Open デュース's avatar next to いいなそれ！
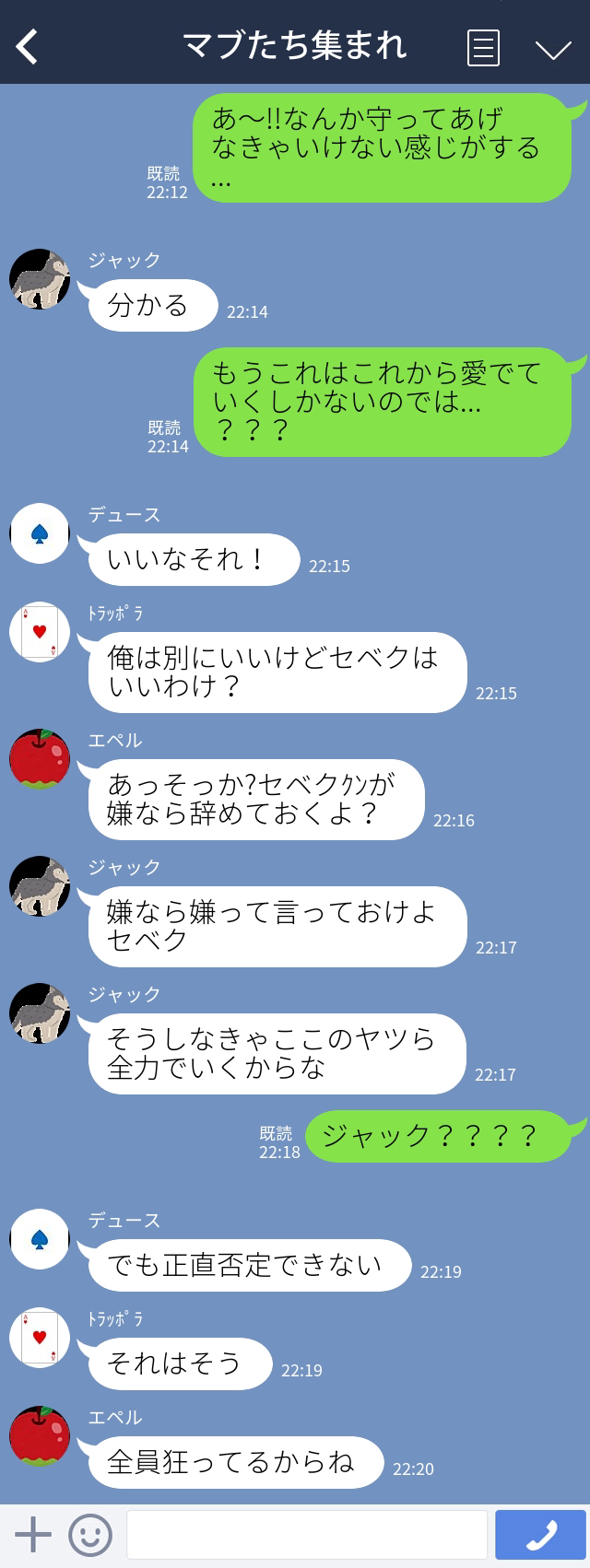The image size is (590, 1568). (x=40, y=533)
